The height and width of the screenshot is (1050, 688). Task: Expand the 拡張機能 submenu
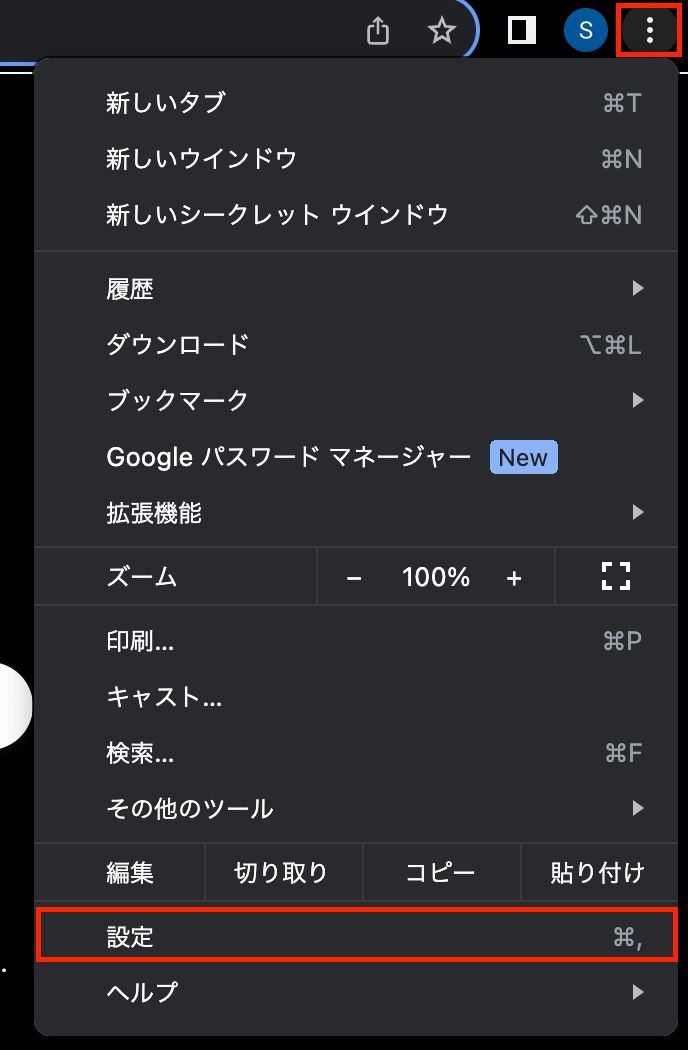355,514
